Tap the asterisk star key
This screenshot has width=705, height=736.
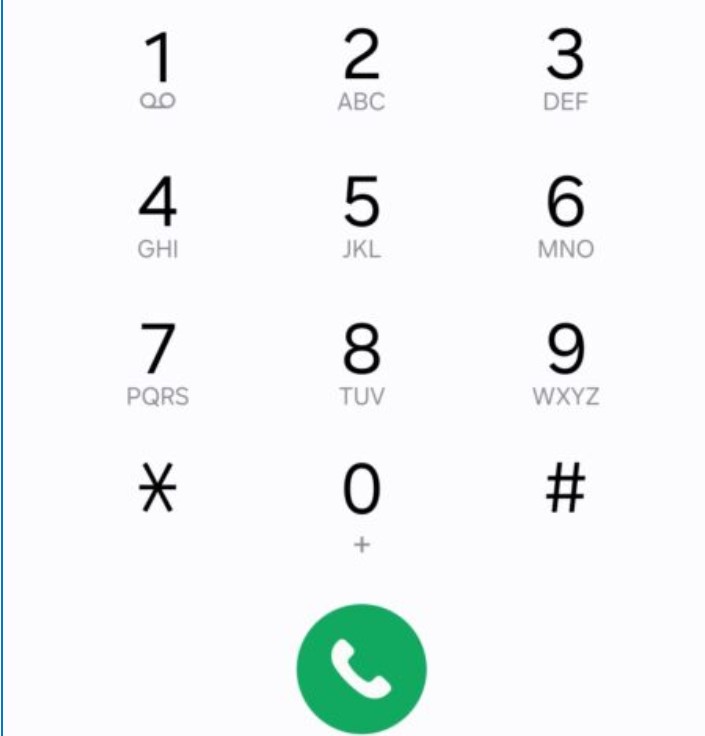pos(158,490)
